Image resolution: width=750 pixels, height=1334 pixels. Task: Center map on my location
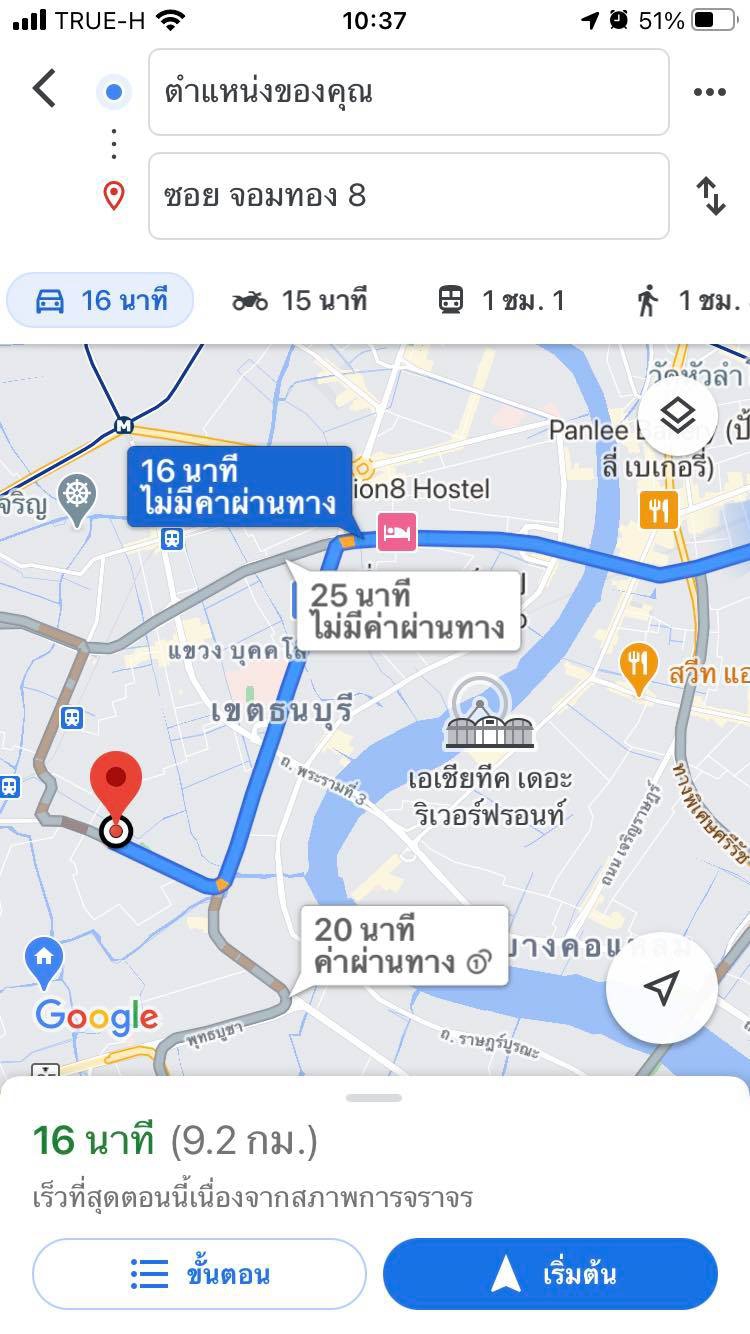pyautogui.click(x=661, y=988)
